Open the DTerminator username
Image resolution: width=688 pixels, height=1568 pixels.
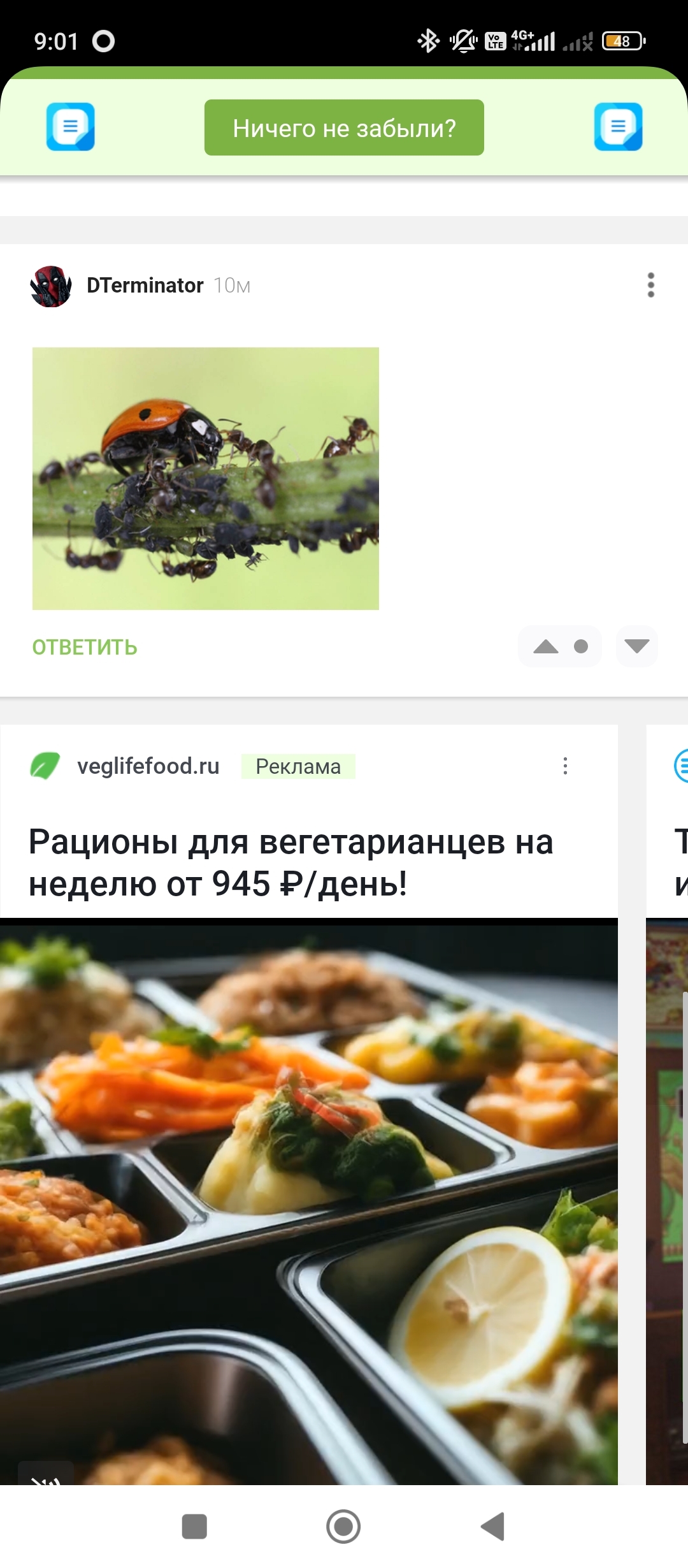click(145, 286)
